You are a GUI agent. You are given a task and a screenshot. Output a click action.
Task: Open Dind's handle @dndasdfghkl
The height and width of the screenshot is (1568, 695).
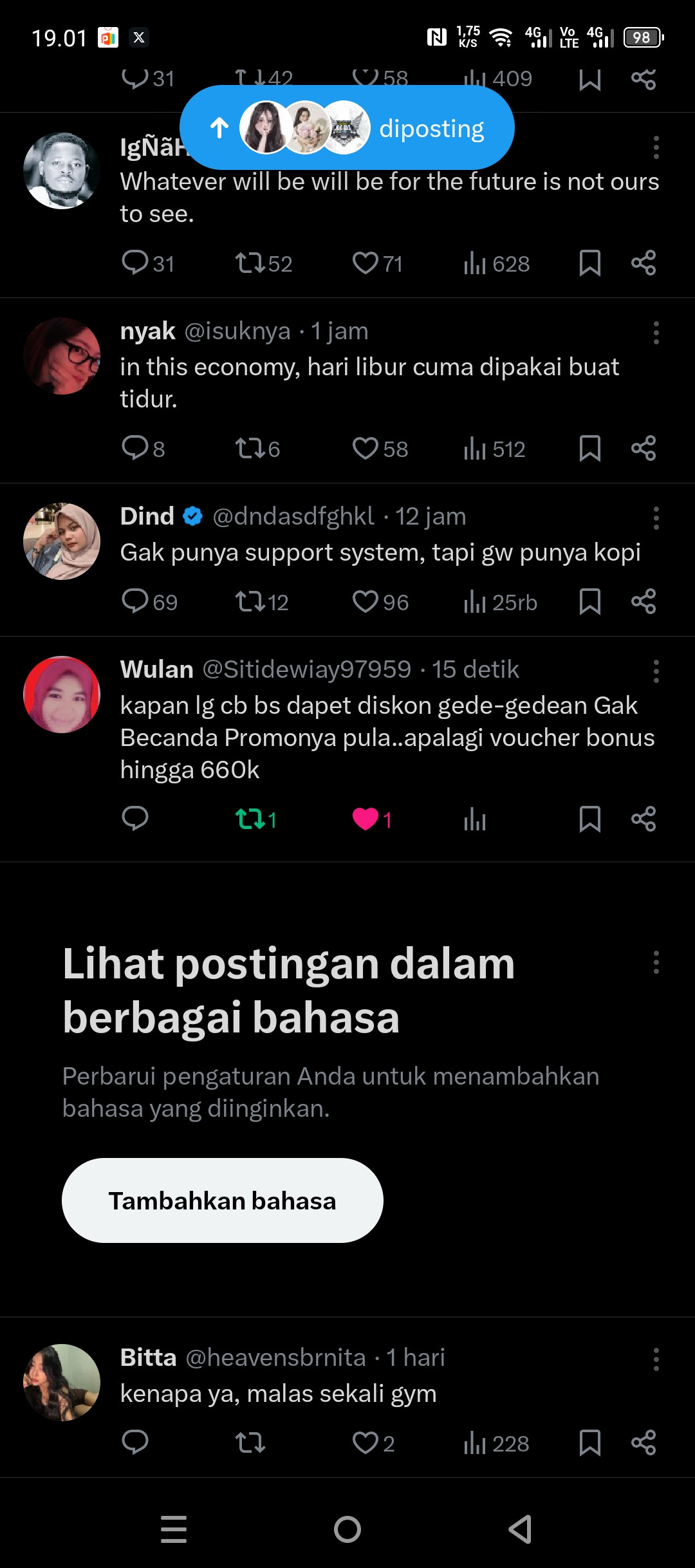(x=293, y=516)
